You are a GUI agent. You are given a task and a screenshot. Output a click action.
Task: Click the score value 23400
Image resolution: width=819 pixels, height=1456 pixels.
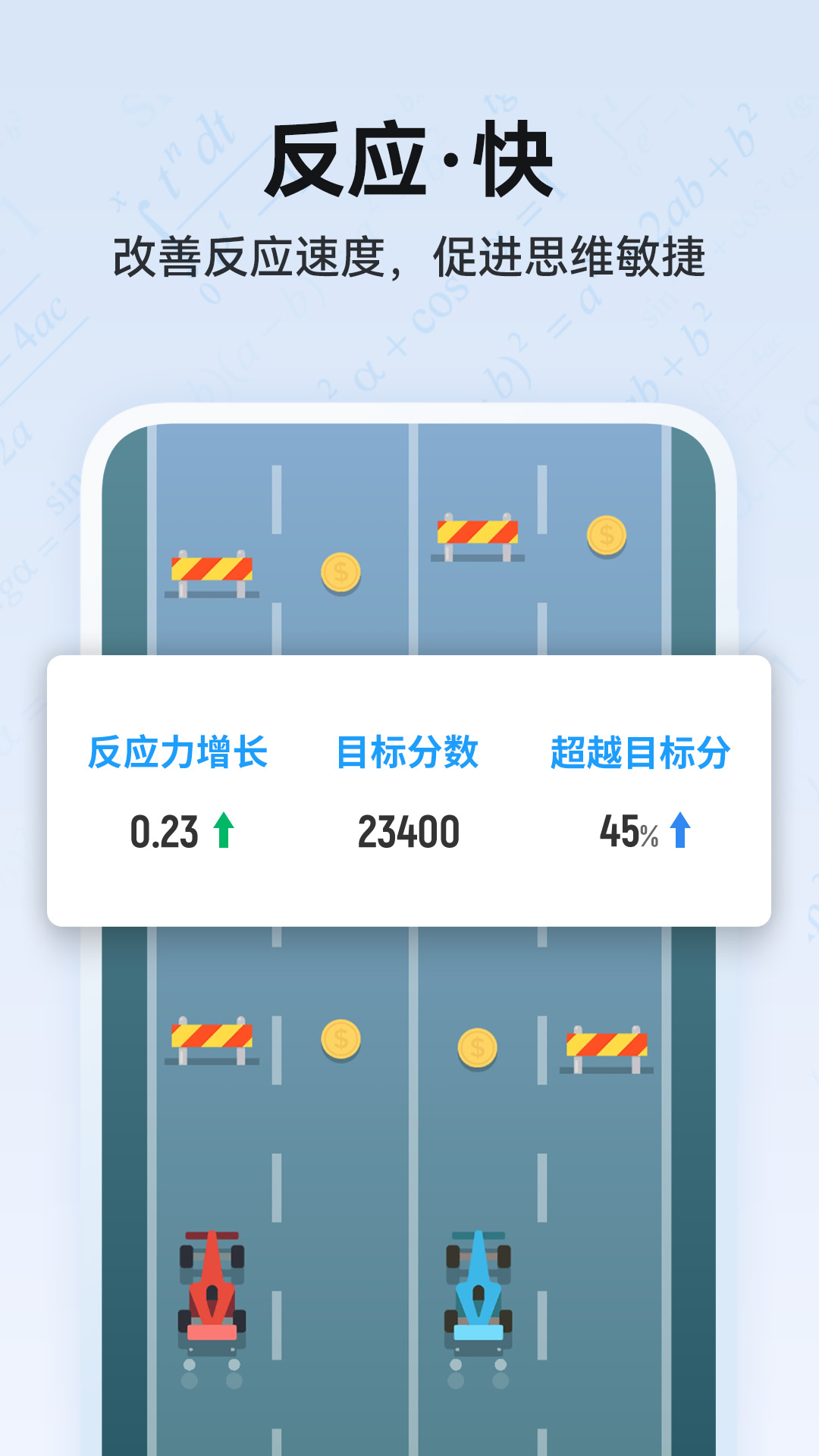point(409,832)
